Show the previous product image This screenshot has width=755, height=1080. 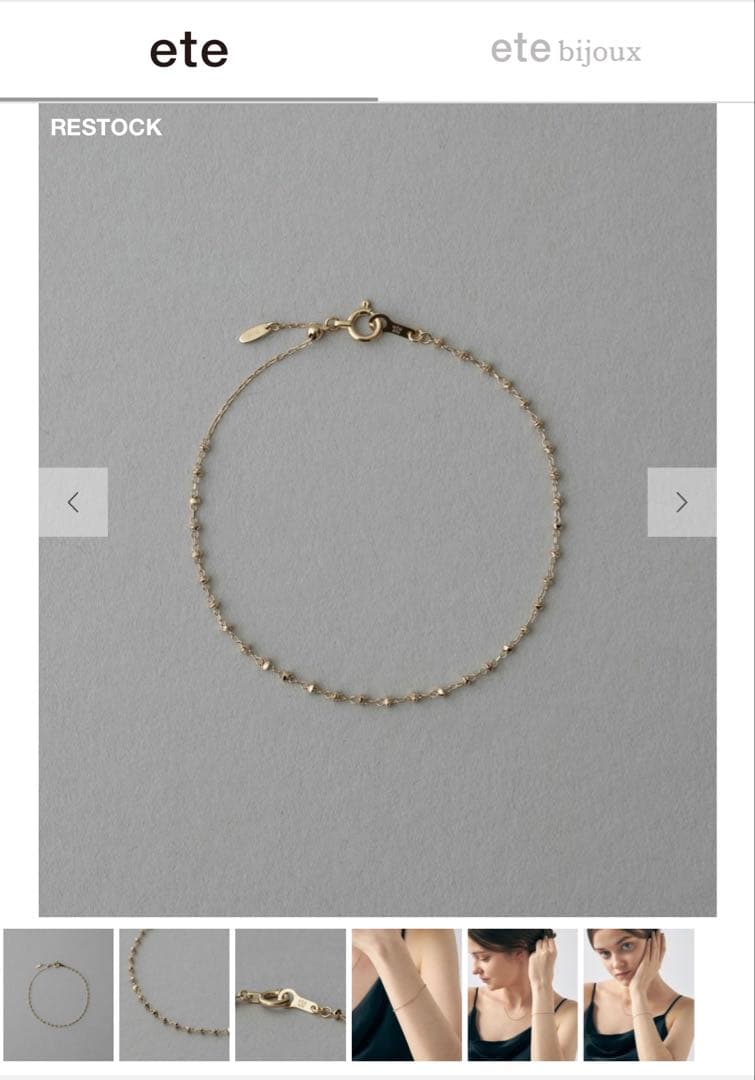[x=73, y=502]
